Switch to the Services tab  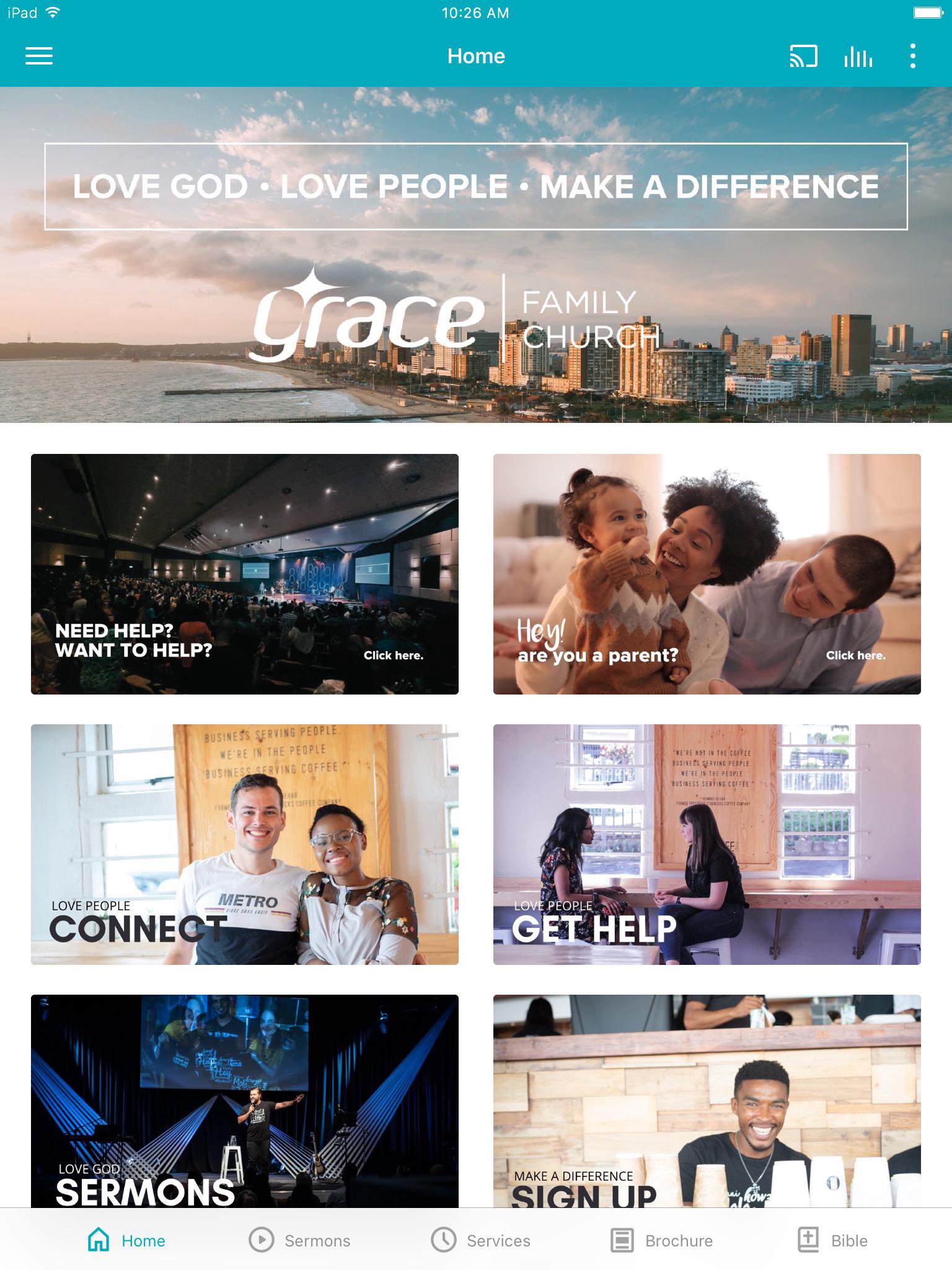pyautogui.click(x=481, y=1240)
